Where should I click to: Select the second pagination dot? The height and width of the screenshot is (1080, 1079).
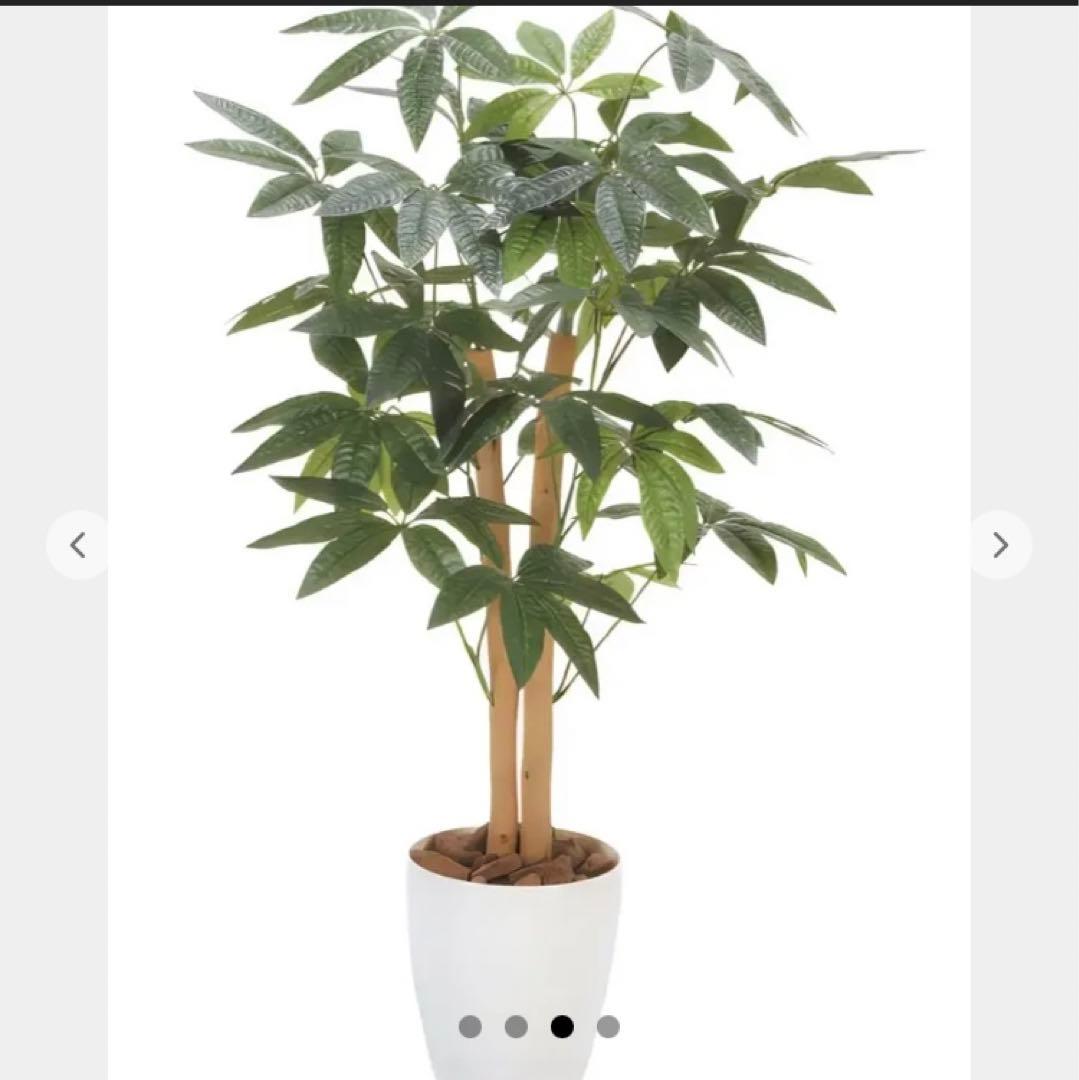coord(517,1026)
